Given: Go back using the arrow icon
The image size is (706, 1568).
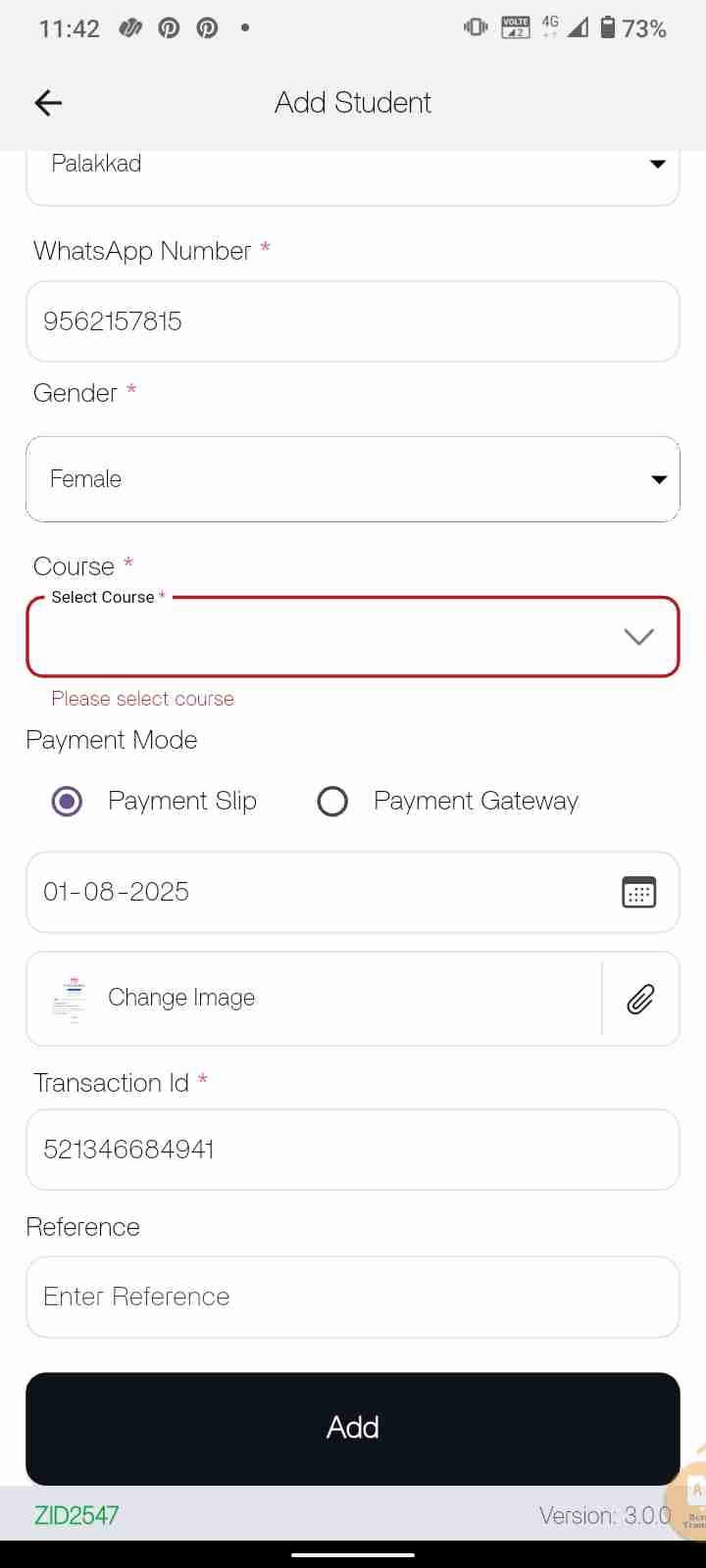Looking at the screenshot, I should coord(48,103).
